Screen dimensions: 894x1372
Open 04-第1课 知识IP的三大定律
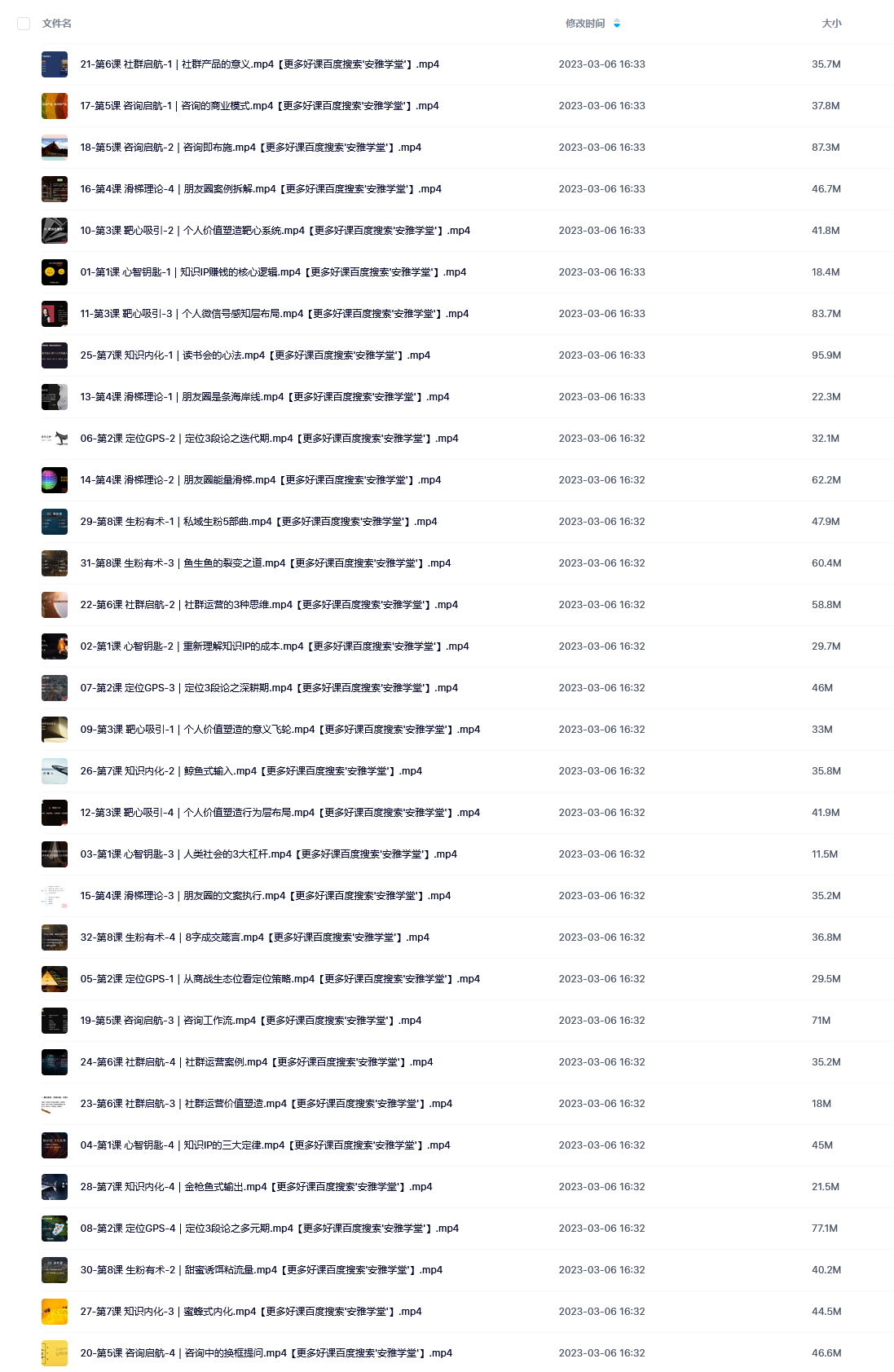click(x=265, y=1145)
